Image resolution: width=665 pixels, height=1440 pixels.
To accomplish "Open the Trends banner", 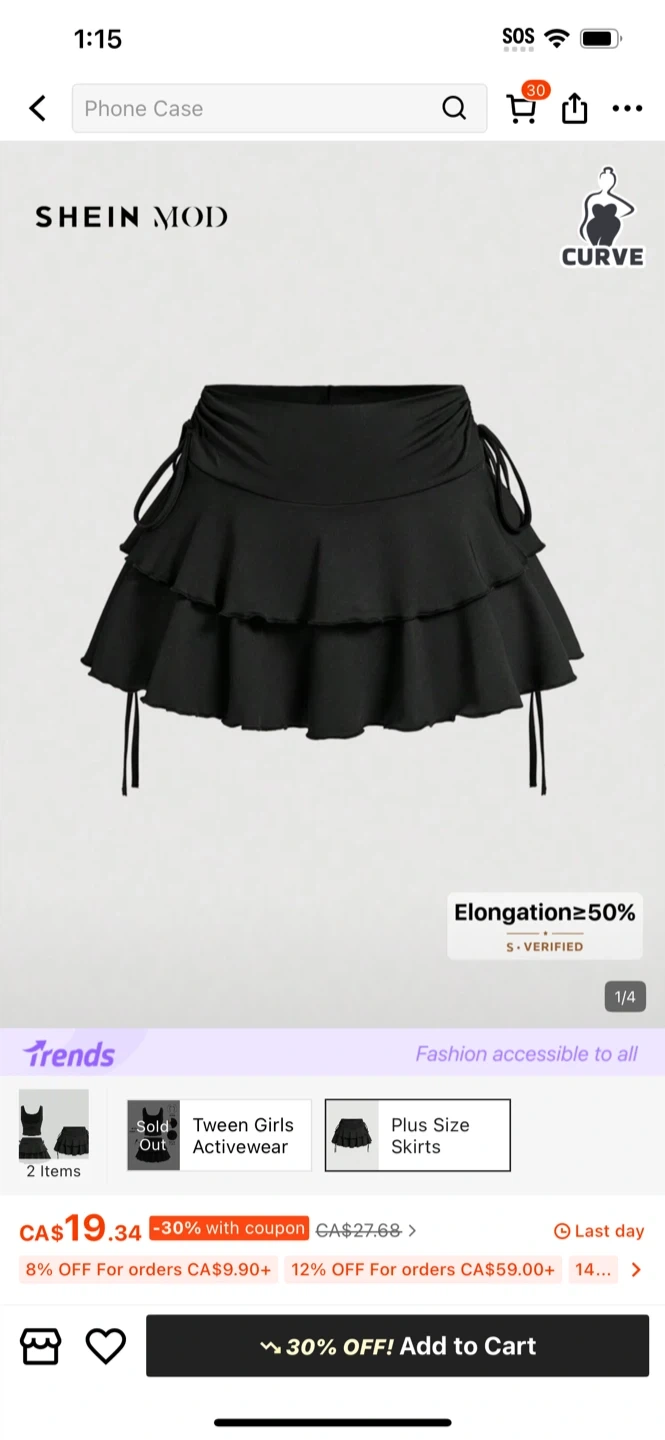I will 332,1053.
